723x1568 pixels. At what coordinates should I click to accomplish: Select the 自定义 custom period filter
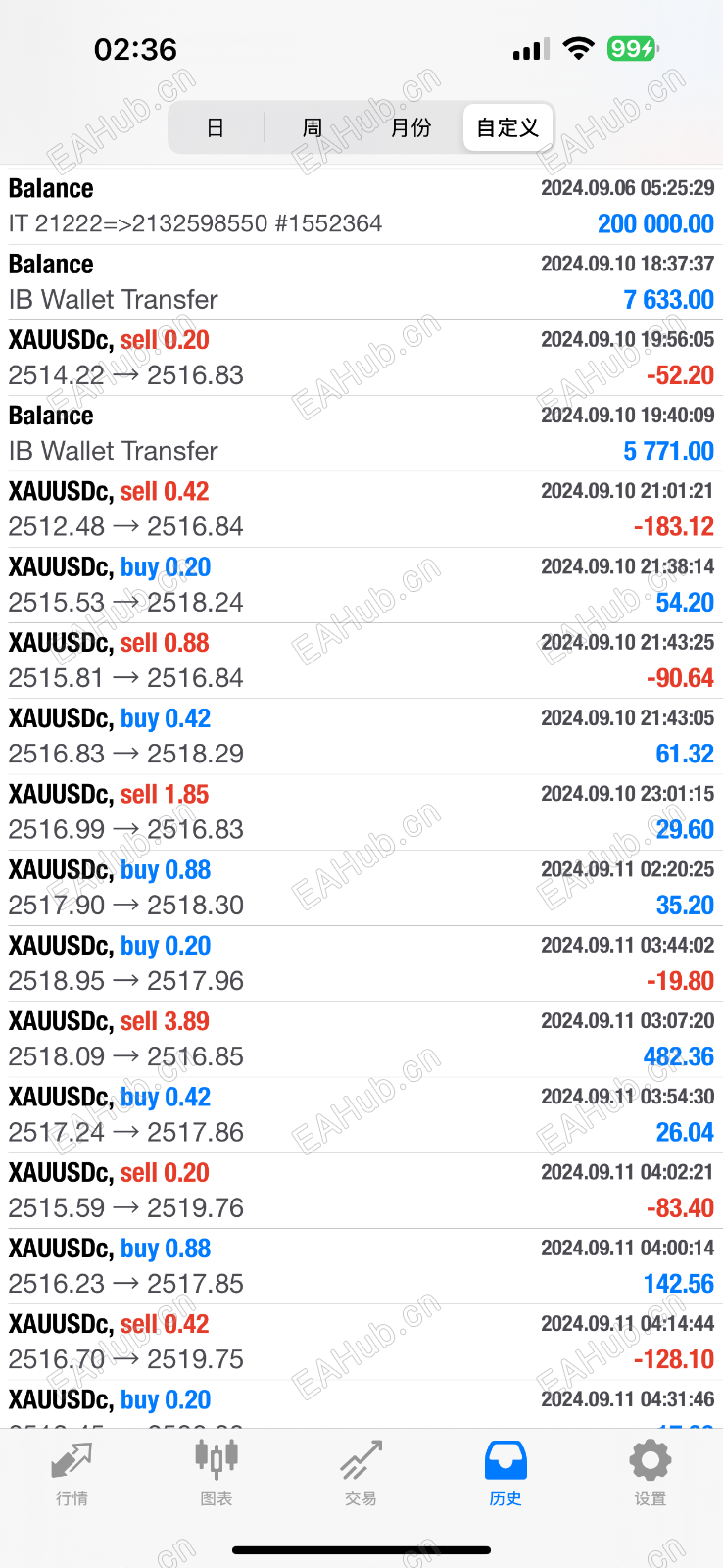click(507, 128)
